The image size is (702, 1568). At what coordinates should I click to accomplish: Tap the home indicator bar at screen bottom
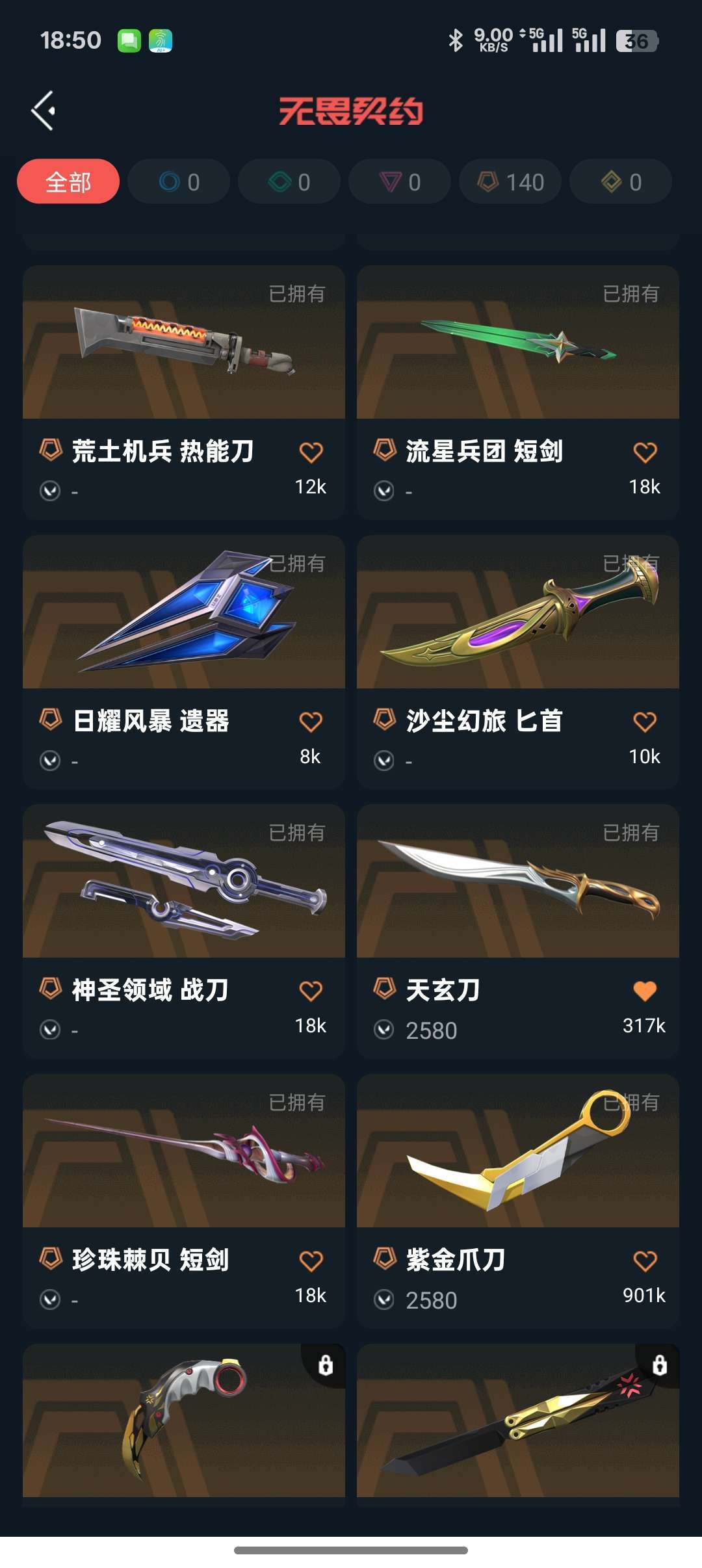pyautogui.click(x=351, y=1549)
